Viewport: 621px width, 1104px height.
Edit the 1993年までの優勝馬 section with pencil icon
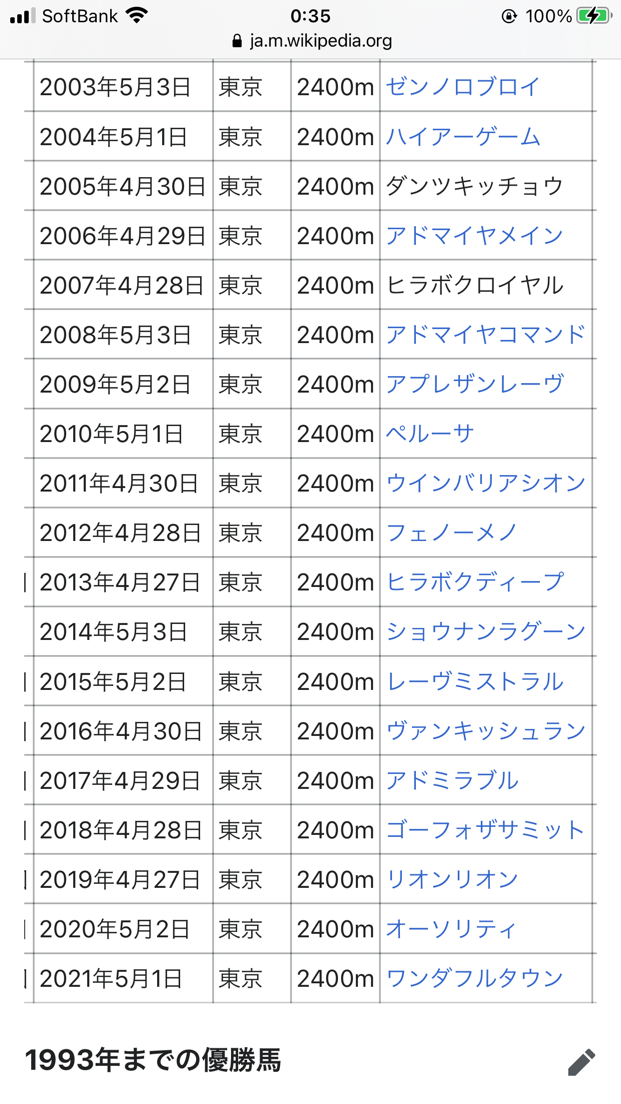(x=581, y=1061)
